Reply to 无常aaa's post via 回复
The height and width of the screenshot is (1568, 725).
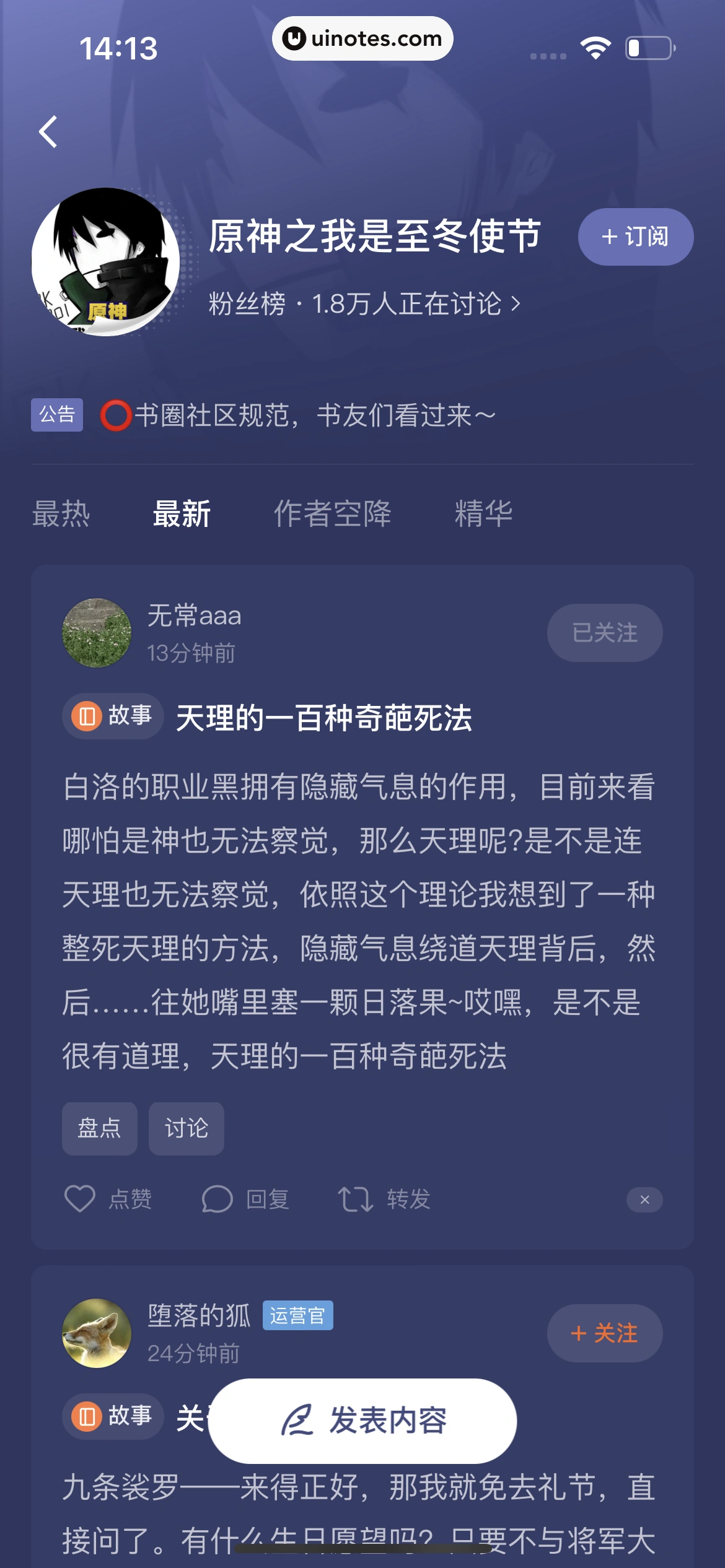click(245, 1199)
